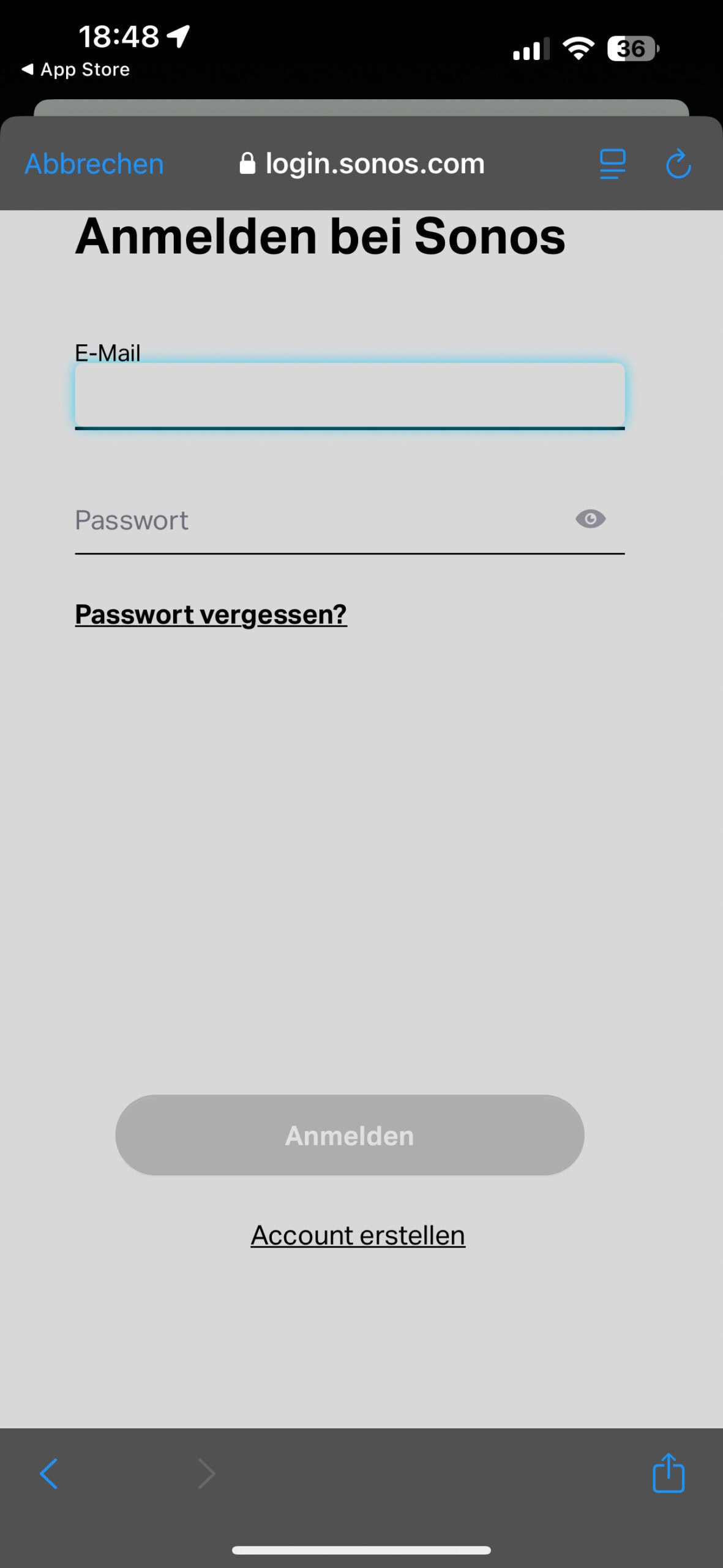Tap the Anmelden button
Screen dimensions: 723x1568
click(x=350, y=1135)
